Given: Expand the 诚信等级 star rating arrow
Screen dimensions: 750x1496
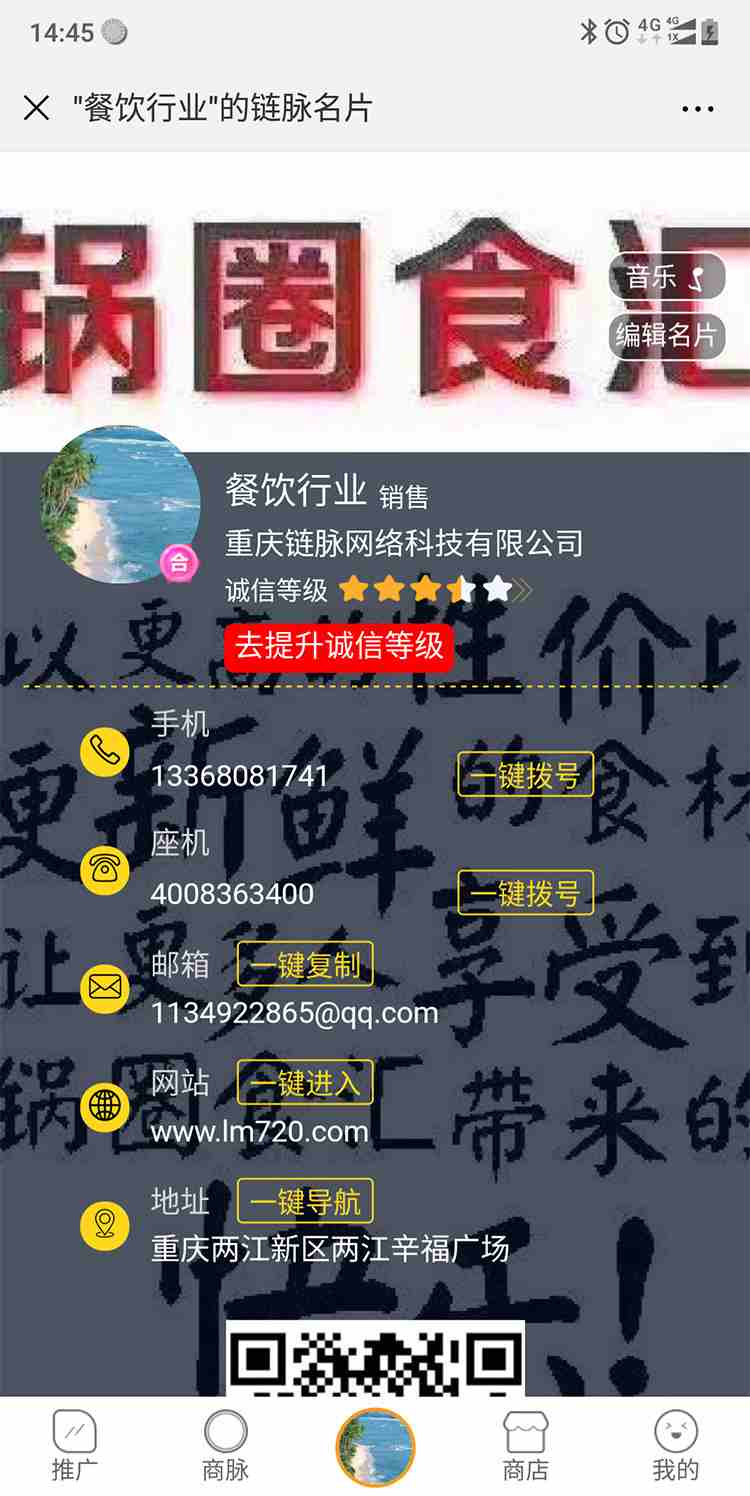Looking at the screenshot, I should (524, 590).
